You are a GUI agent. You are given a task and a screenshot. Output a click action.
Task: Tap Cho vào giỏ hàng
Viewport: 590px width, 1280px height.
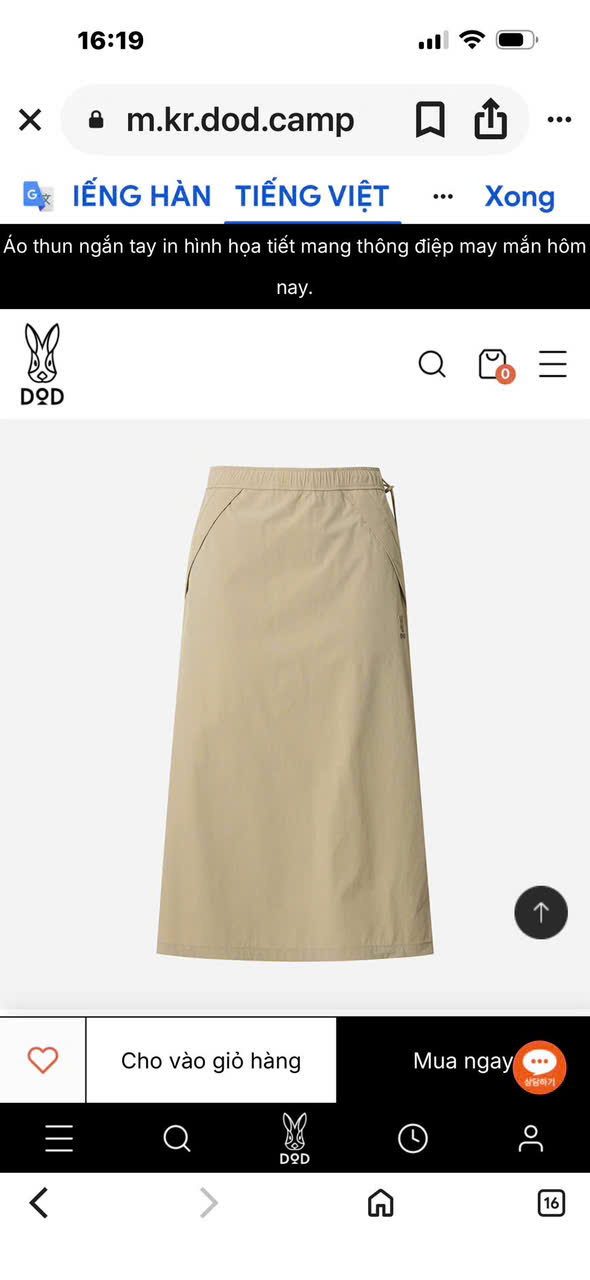coord(211,1060)
